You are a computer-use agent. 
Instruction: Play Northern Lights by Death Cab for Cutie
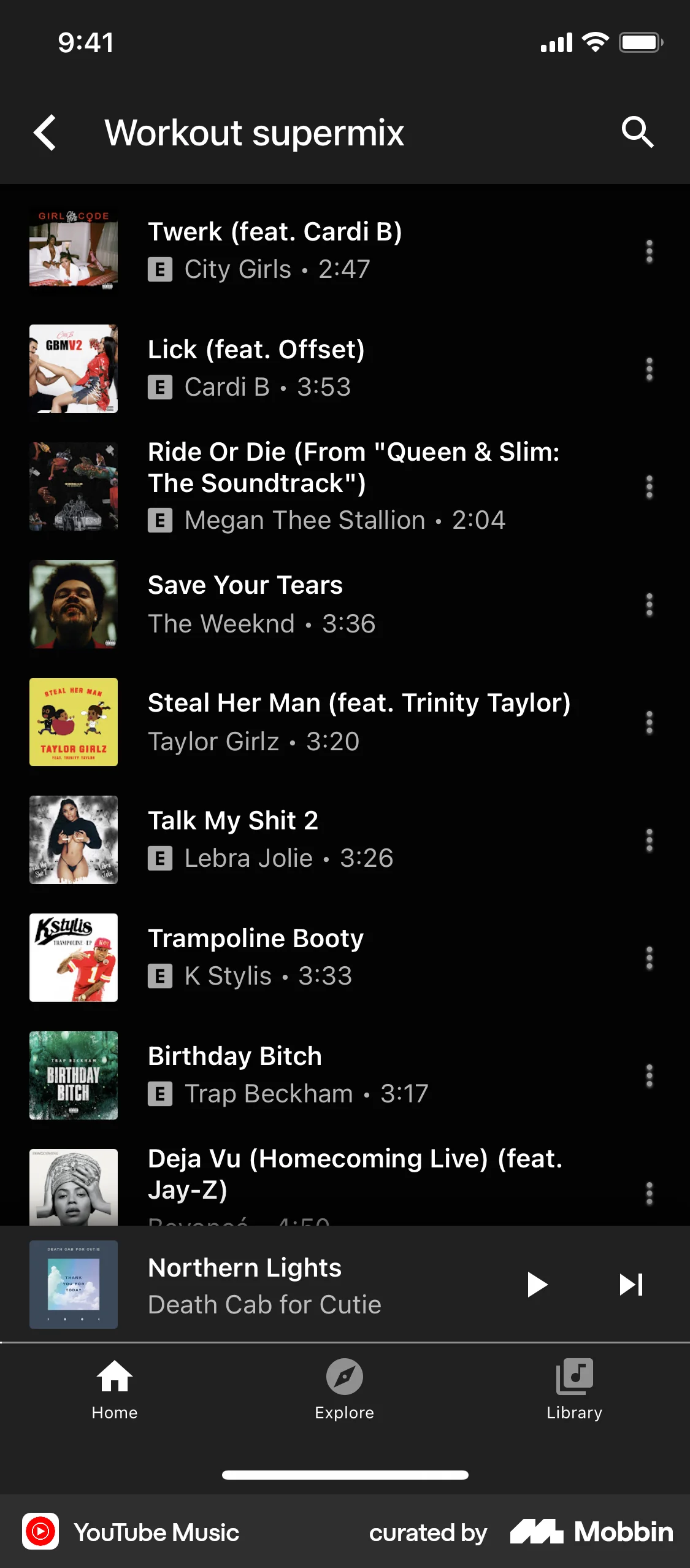click(x=537, y=1285)
